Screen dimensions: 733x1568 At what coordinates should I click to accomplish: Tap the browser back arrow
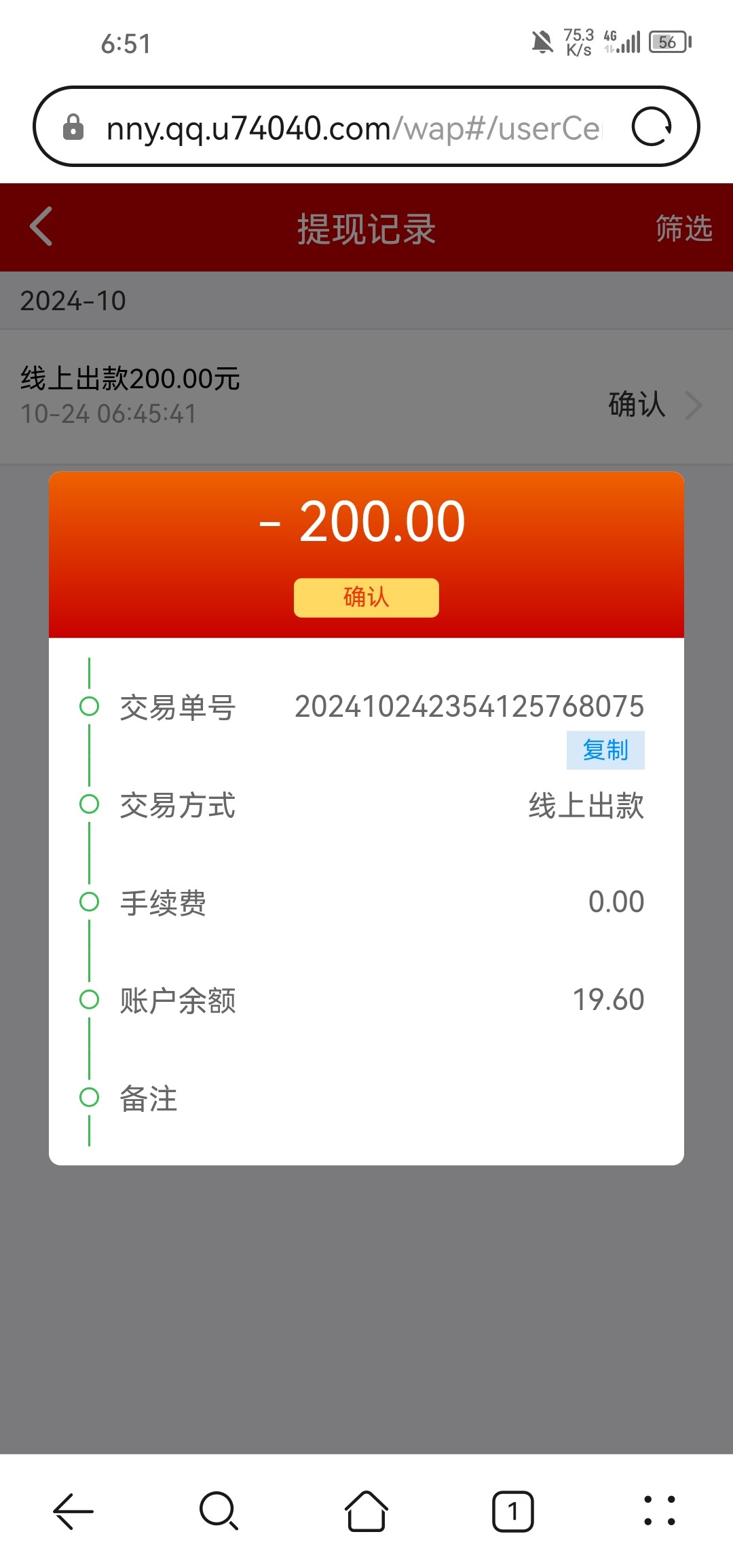[x=73, y=1511]
